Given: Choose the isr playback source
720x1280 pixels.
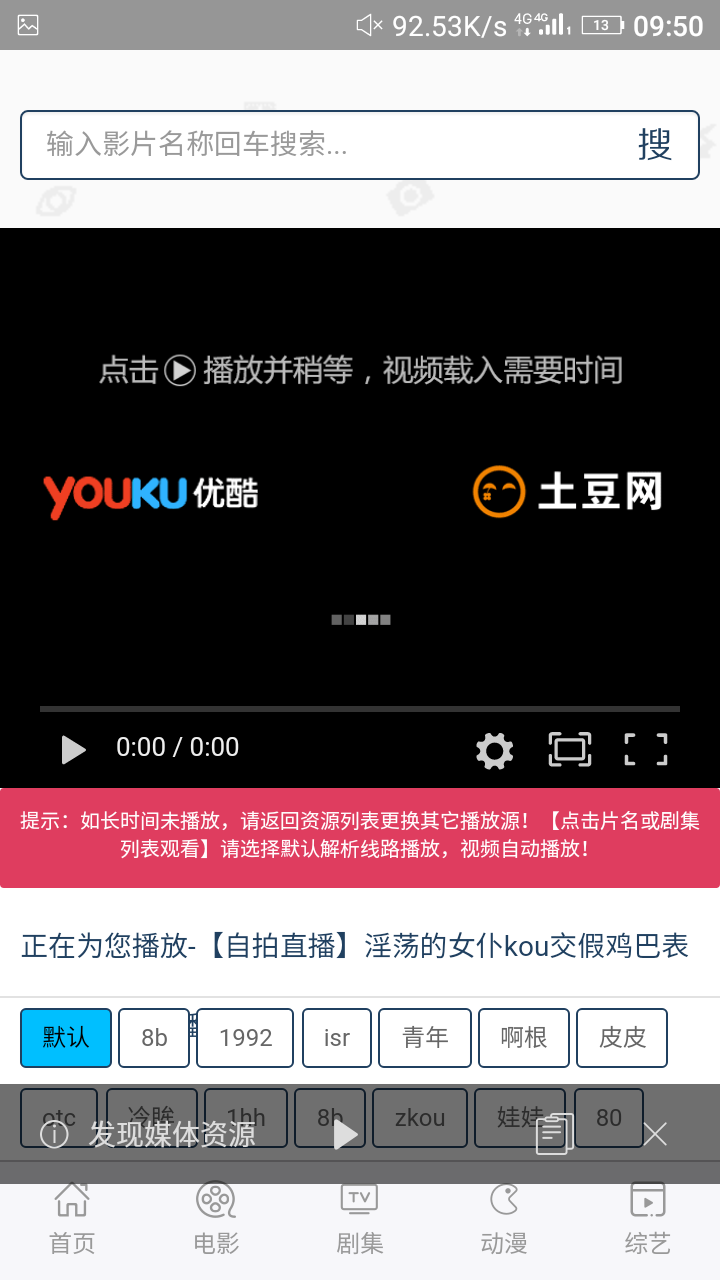Looking at the screenshot, I should [337, 1037].
